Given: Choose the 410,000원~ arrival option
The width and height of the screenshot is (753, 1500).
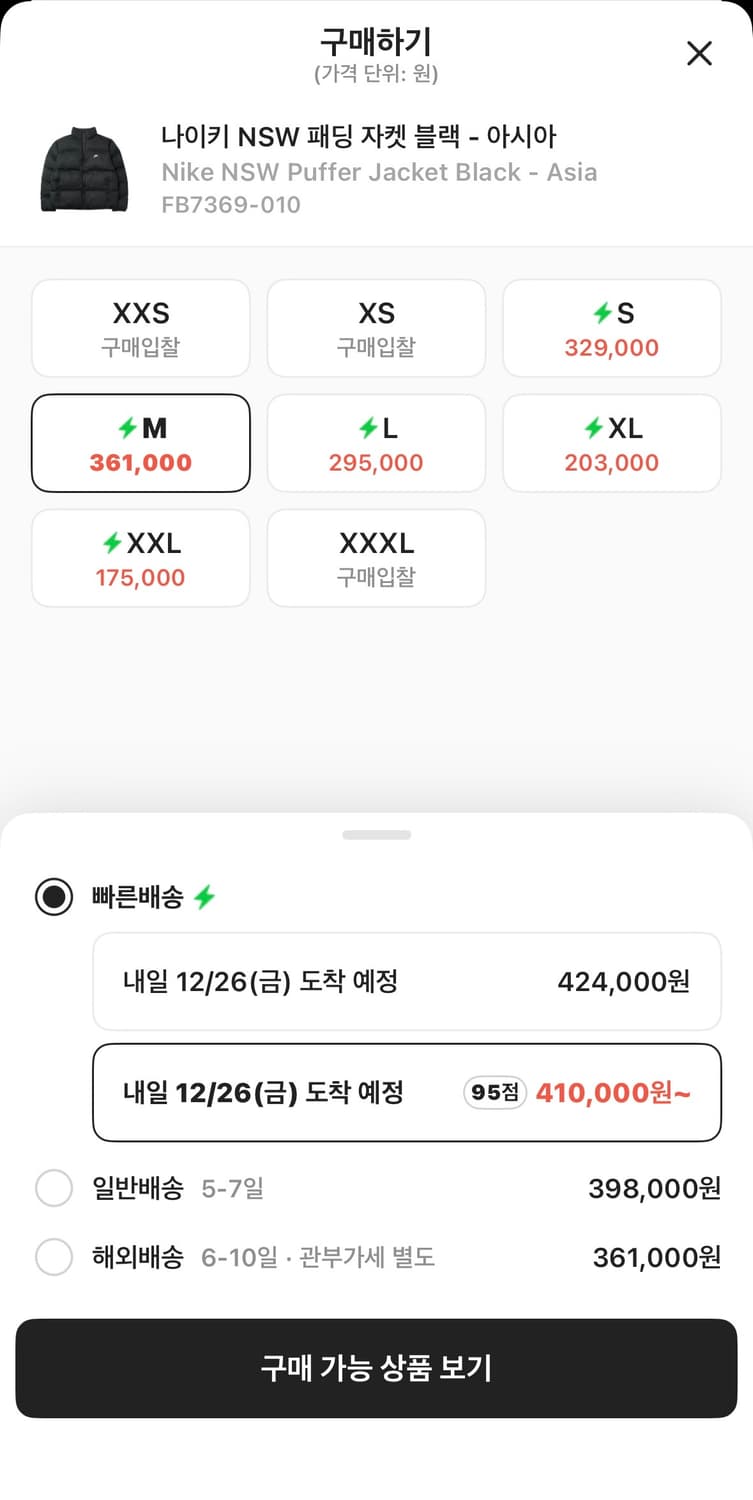Looking at the screenshot, I should pyautogui.click(x=406, y=1092).
